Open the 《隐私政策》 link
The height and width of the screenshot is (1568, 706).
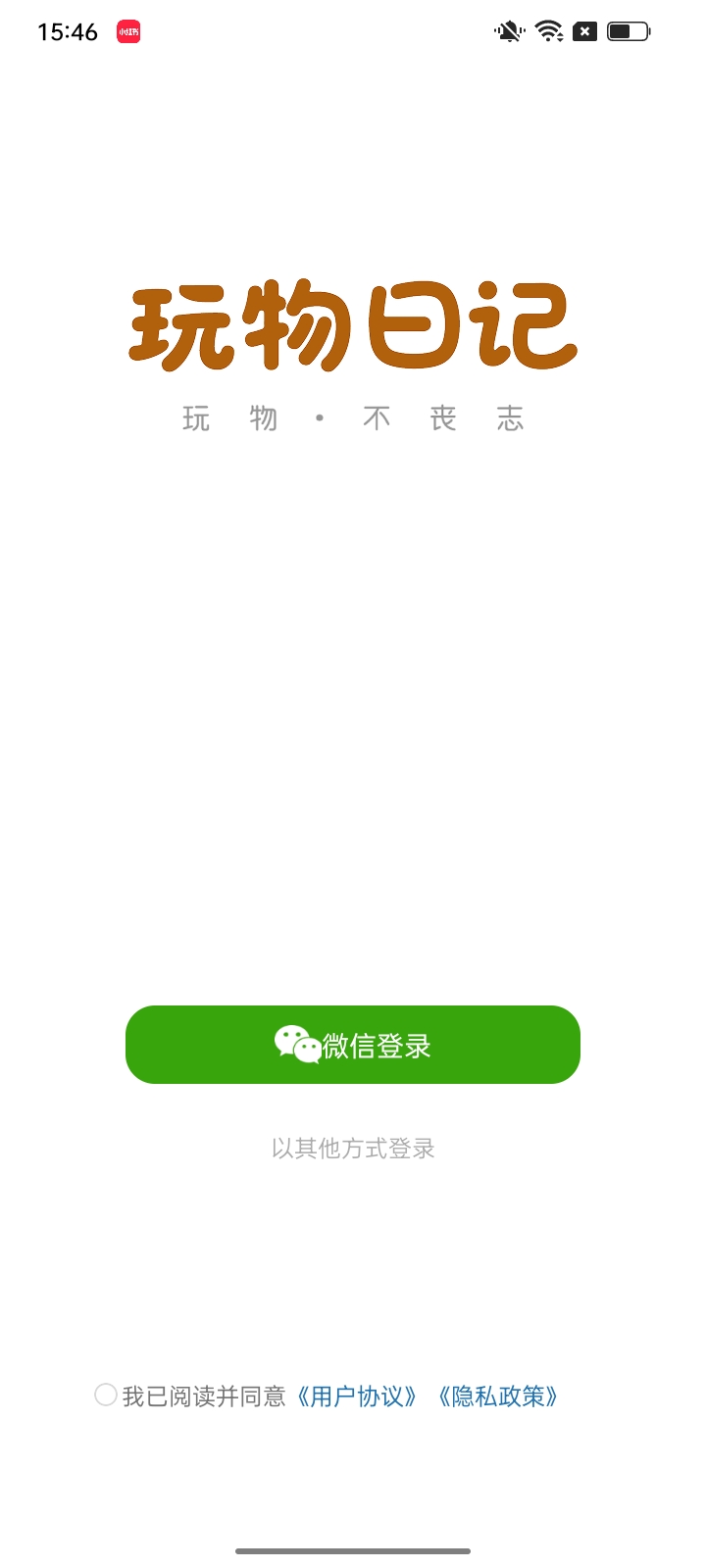[x=499, y=1396]
